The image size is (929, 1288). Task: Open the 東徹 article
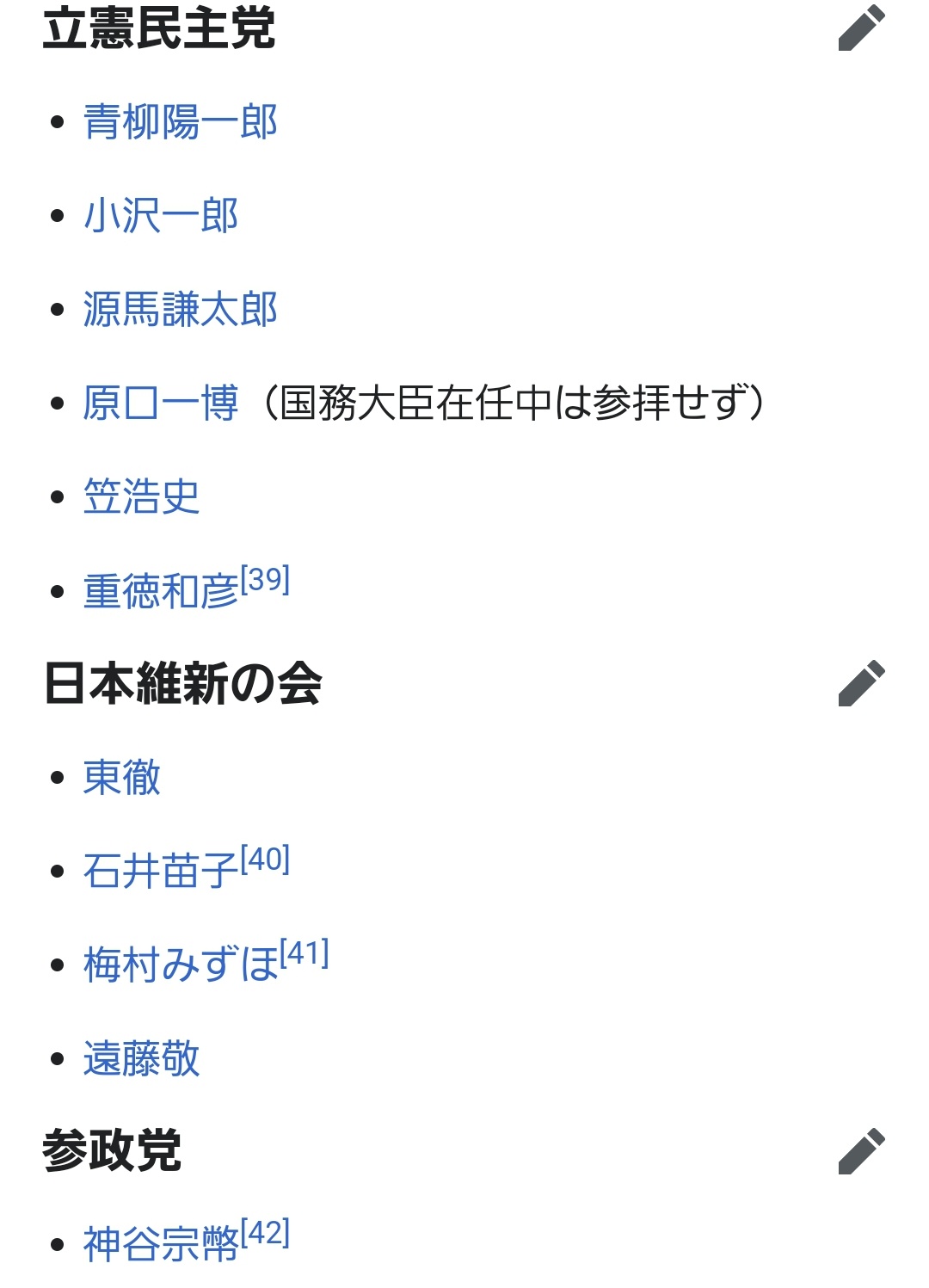click(122, 778)
